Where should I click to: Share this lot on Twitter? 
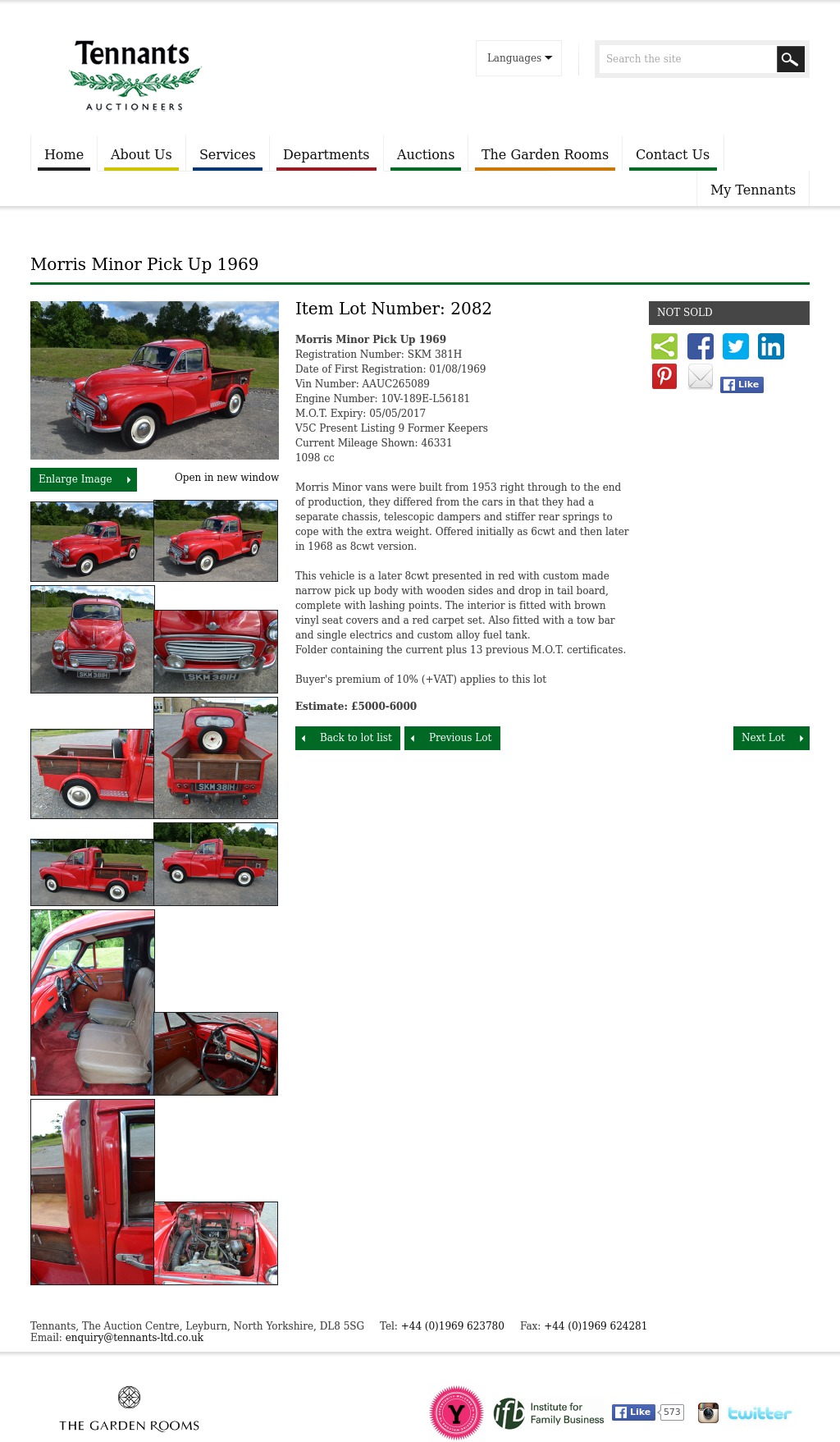pos(736,346)
